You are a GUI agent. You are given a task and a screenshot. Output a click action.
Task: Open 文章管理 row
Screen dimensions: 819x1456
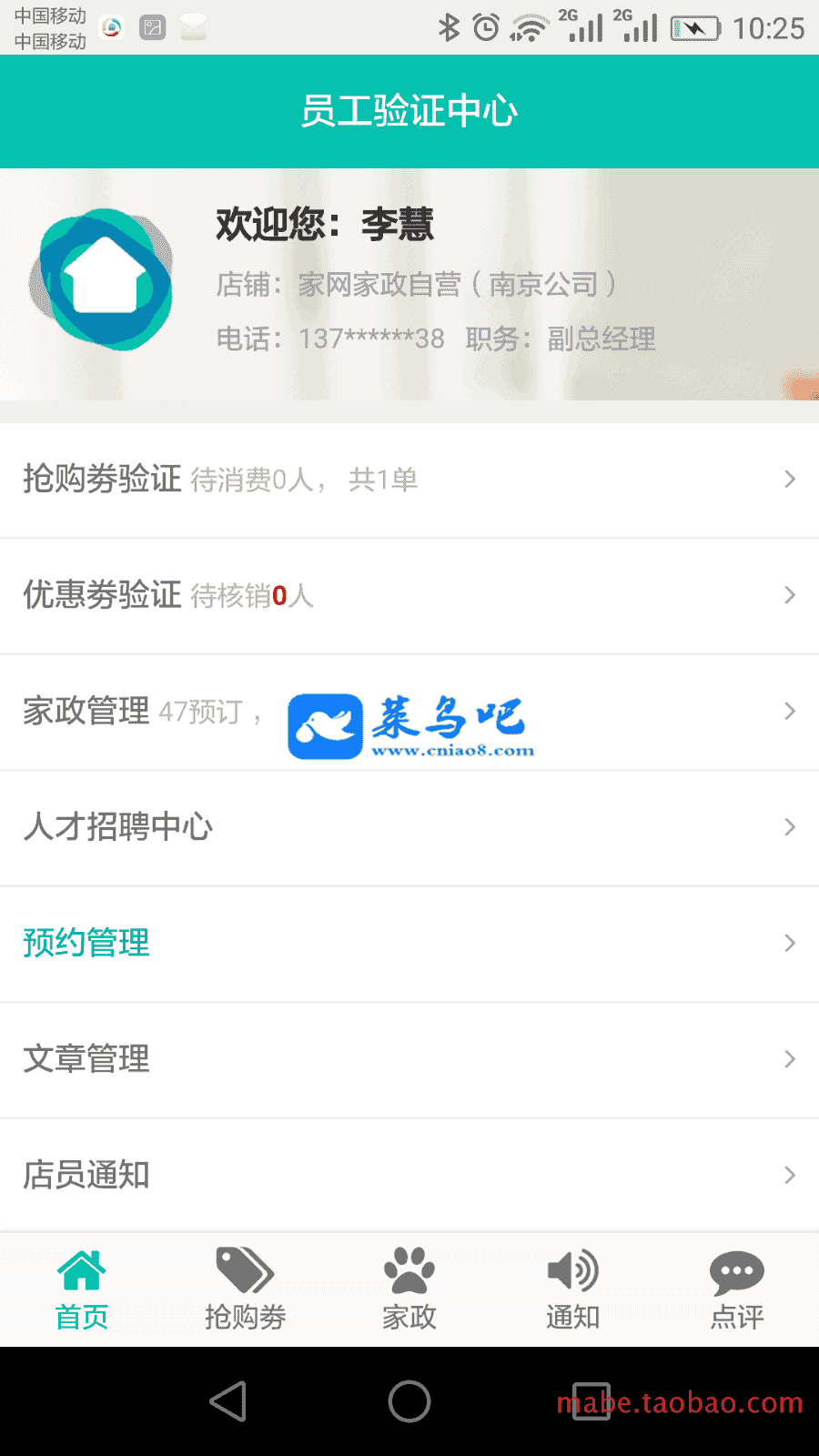coord(409,1059)
